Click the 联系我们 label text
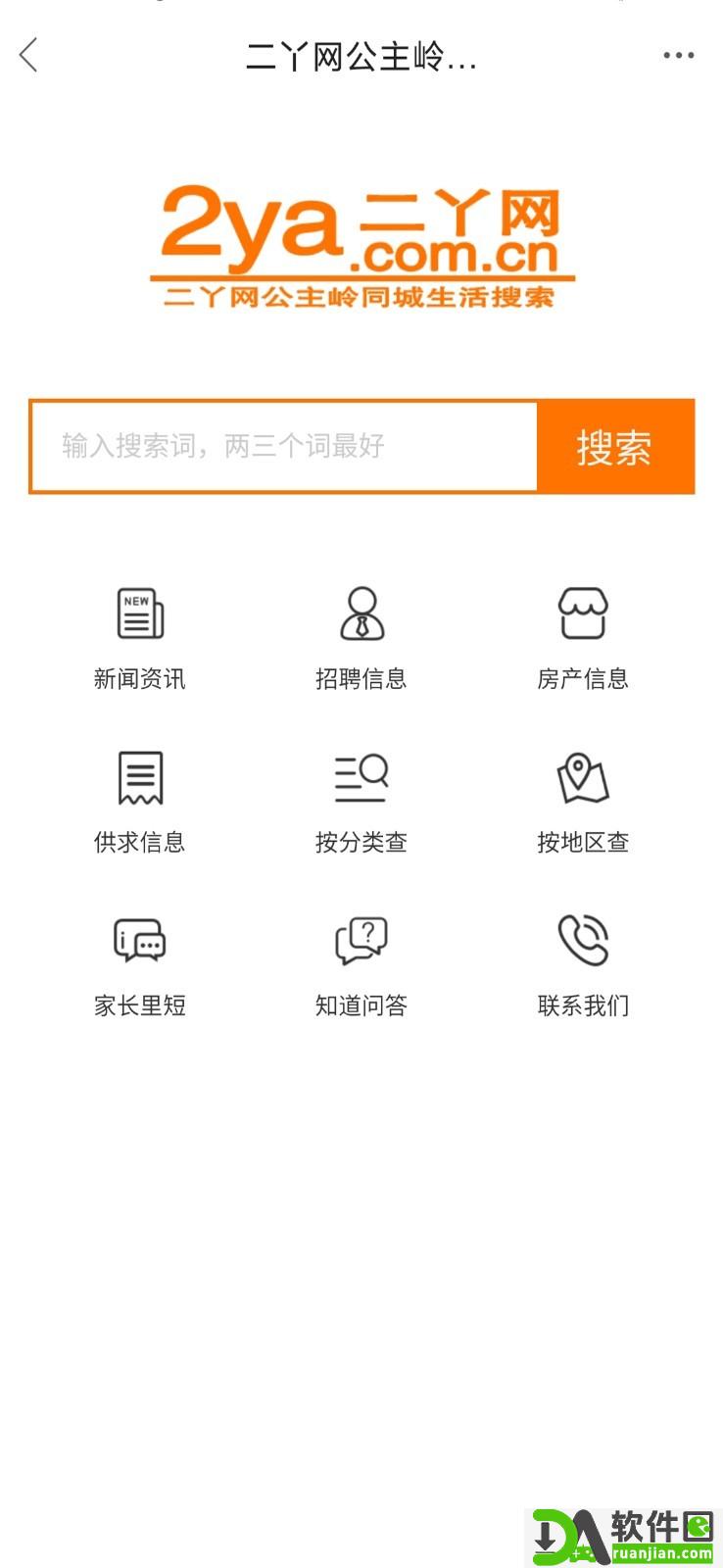Image resolution: width=723 pixels, height=1568 pixels. [x=585, y=1004]
